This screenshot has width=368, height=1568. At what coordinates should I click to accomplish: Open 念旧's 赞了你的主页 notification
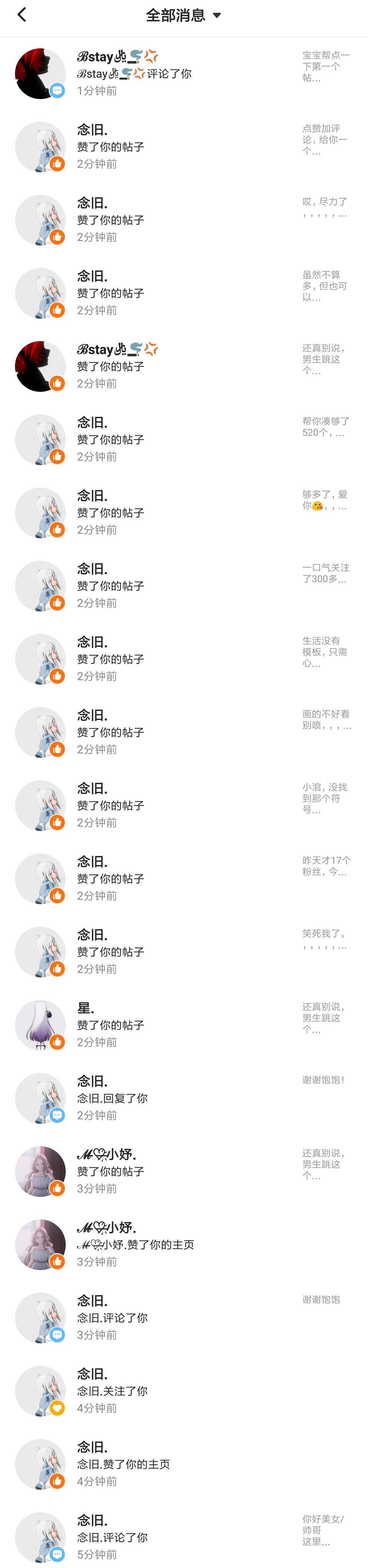click(183, 1463)
